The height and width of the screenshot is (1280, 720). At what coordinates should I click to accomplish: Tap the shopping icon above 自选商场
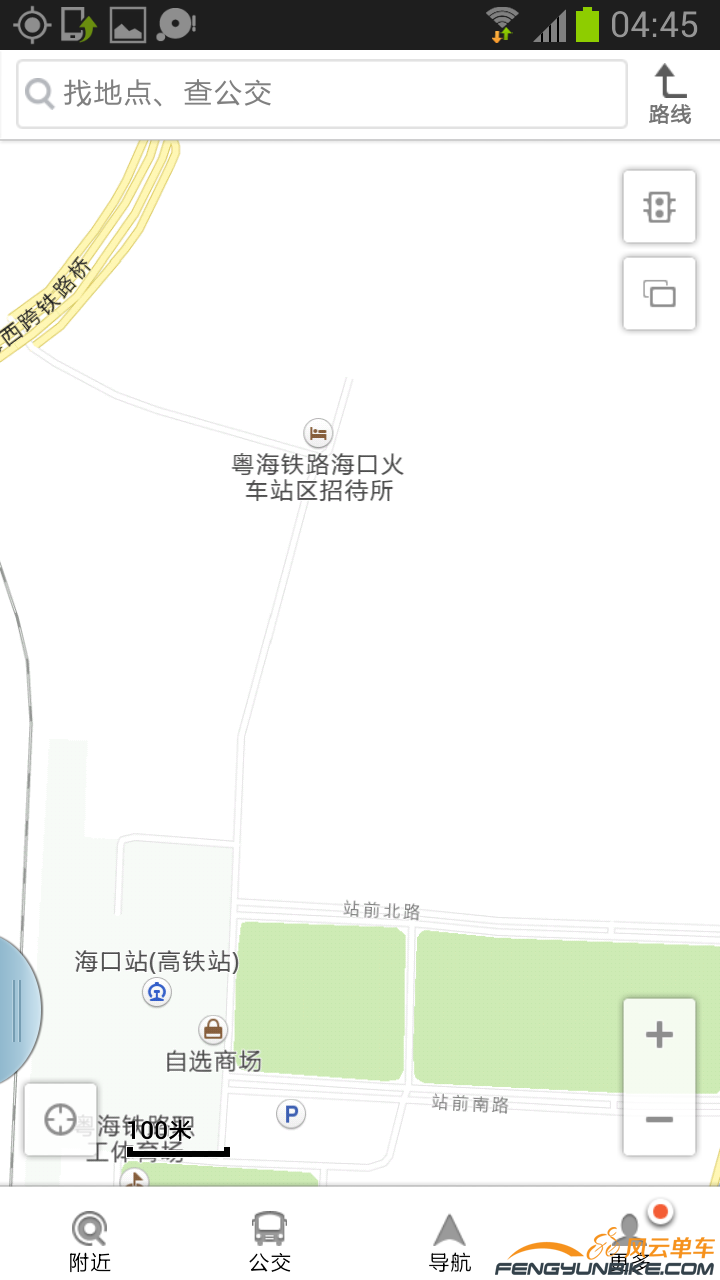tap(213, 1030)
